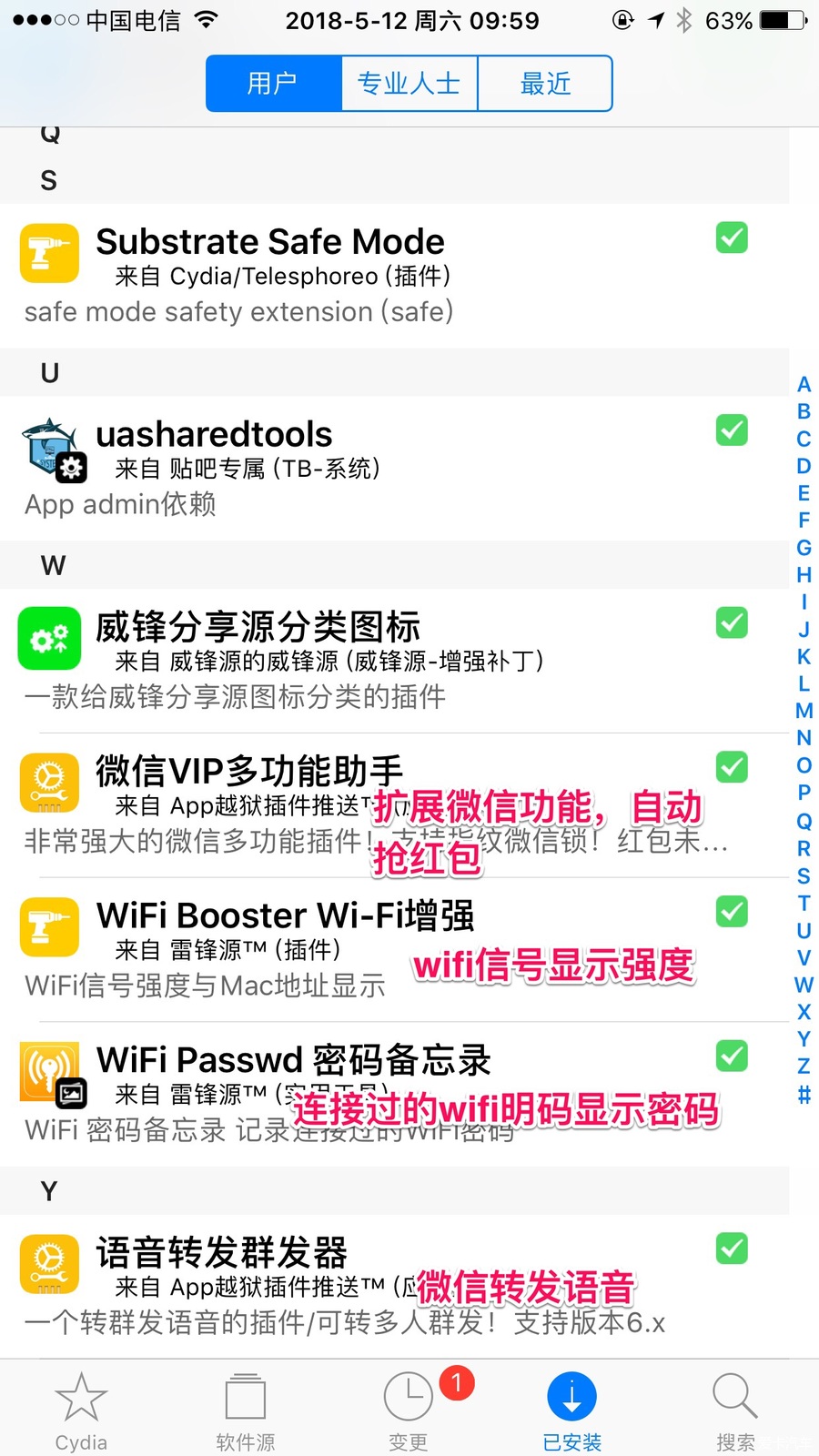Open 语音转发群发器 package

click(394, 1287)
